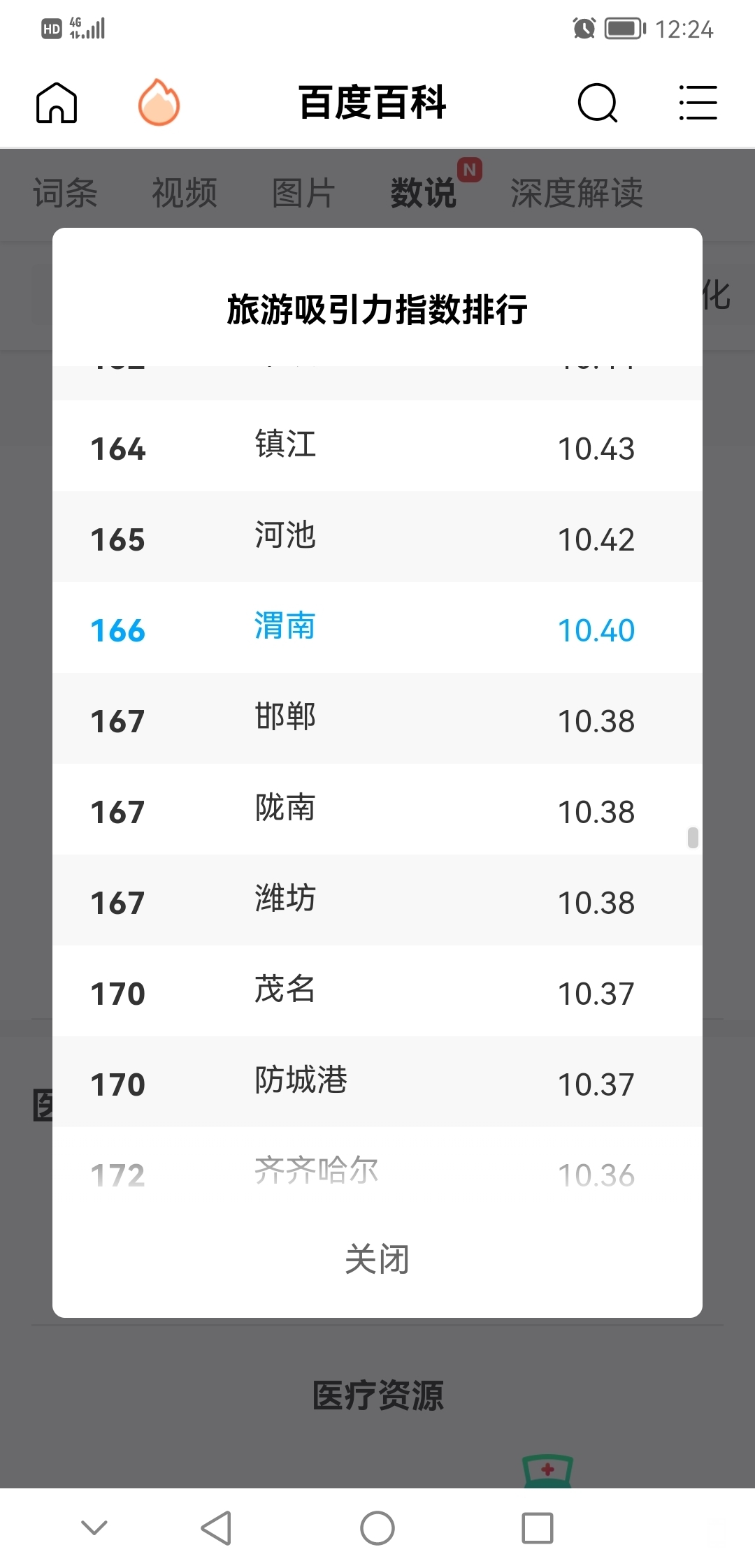This screenshot has width=755, height=1568.
Task: Tap the system back button
Action: tap(216, 1527)
